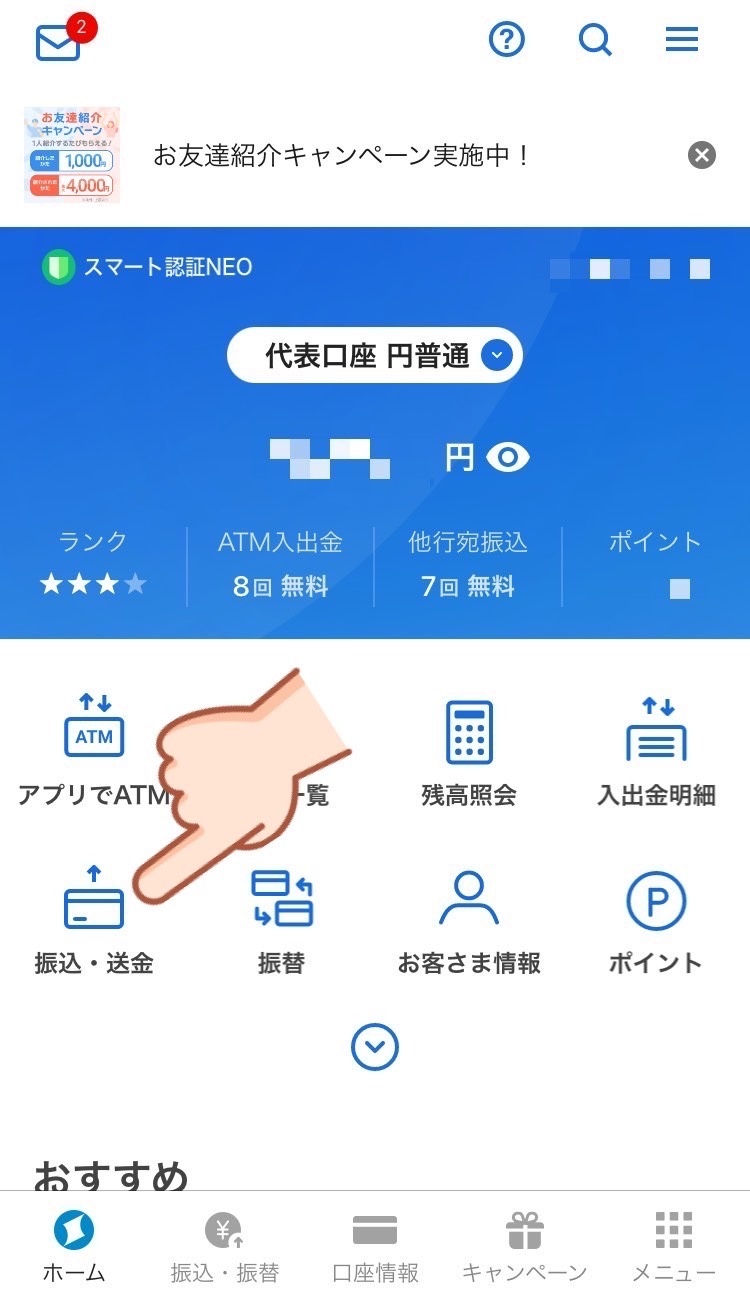Toggle balance visibility with the eye icon
The image size is (750, 1289).
pos(508,458)
